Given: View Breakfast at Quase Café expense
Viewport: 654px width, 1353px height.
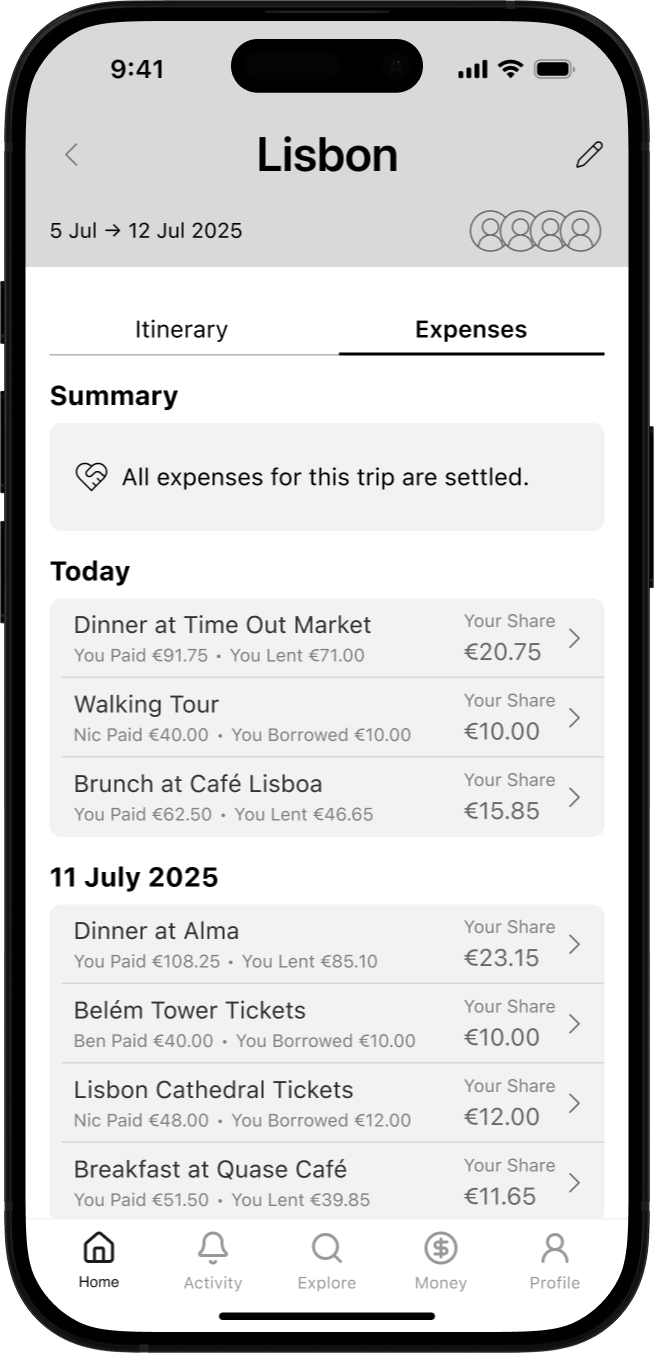Looking at the screenshot, I should click(x=327, y=1181).
